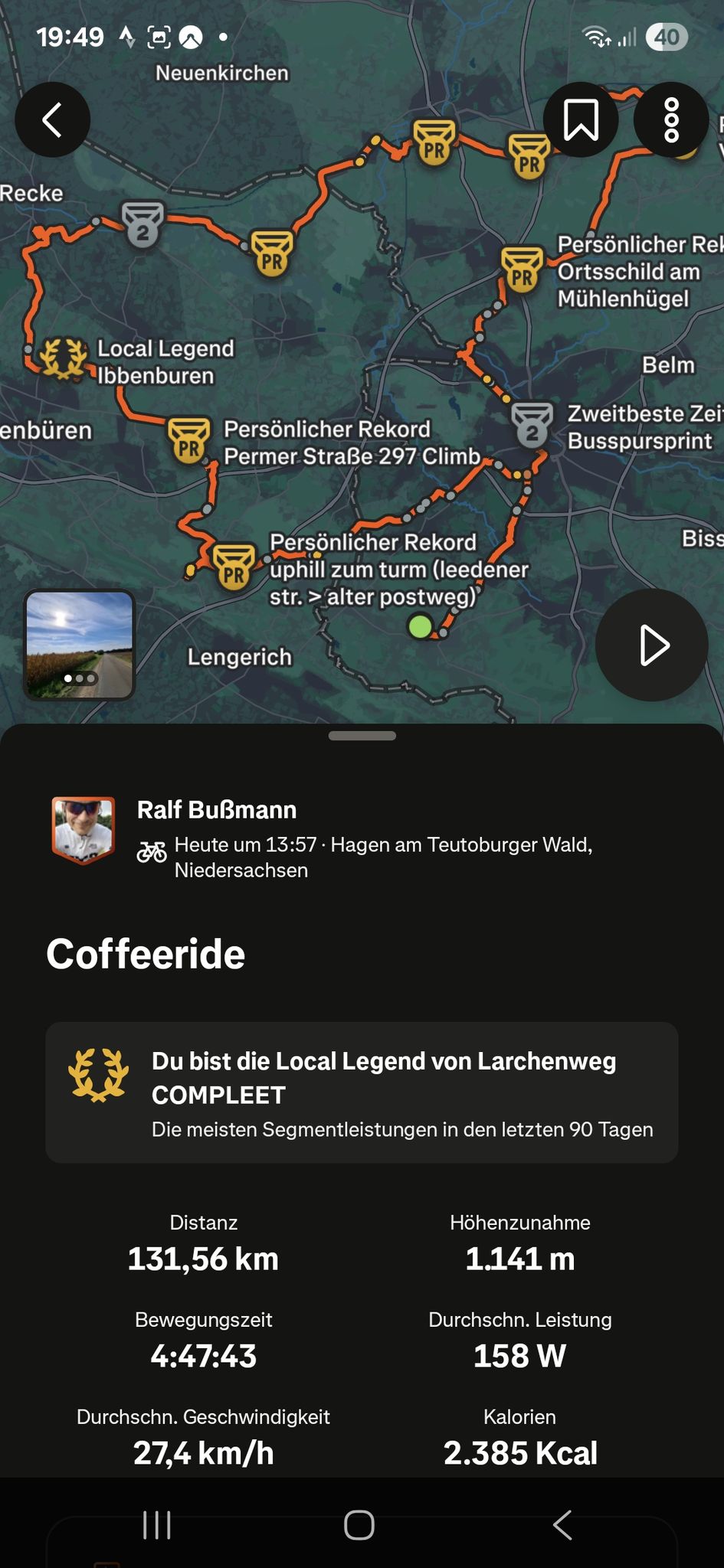Open the activity photo thumbnail
The width and height of the screenshot is (724, 1568).
click(x=80, y=645)
